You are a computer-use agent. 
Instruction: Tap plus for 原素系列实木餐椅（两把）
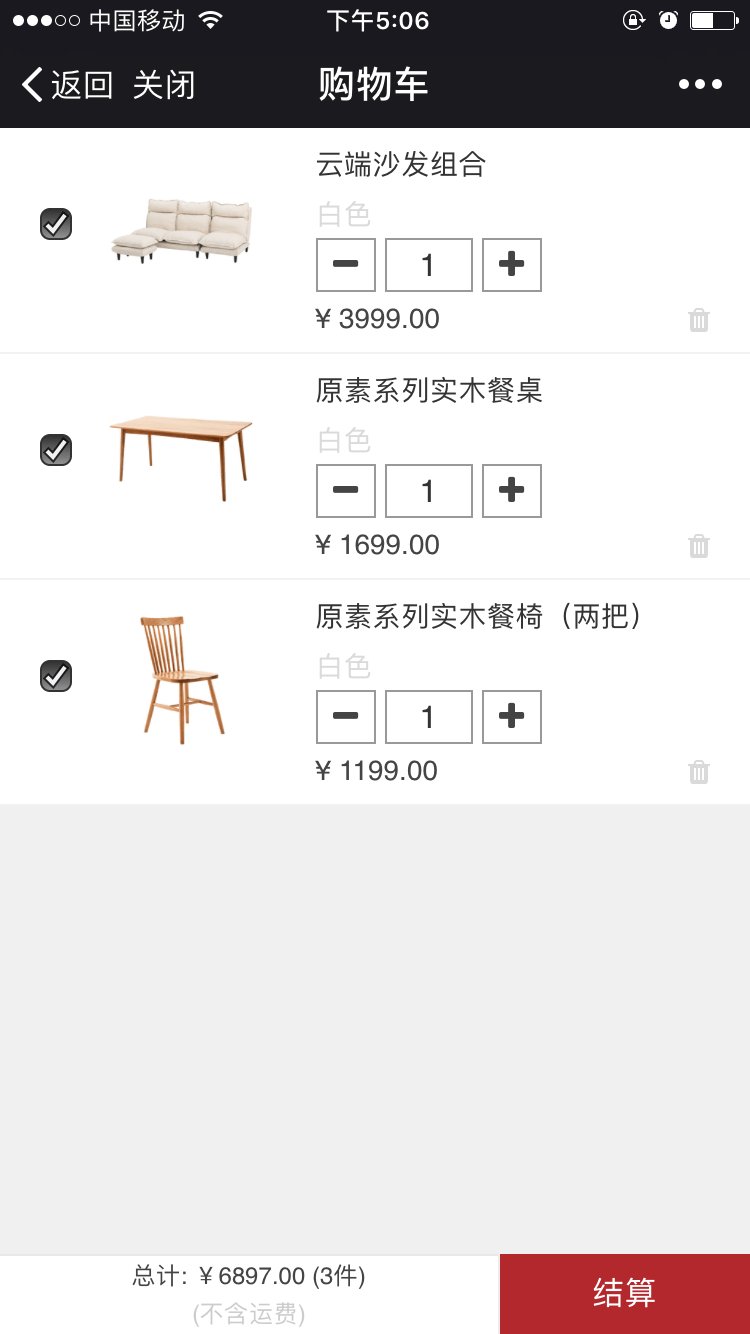pyautogui.click(x=512, y=717)
